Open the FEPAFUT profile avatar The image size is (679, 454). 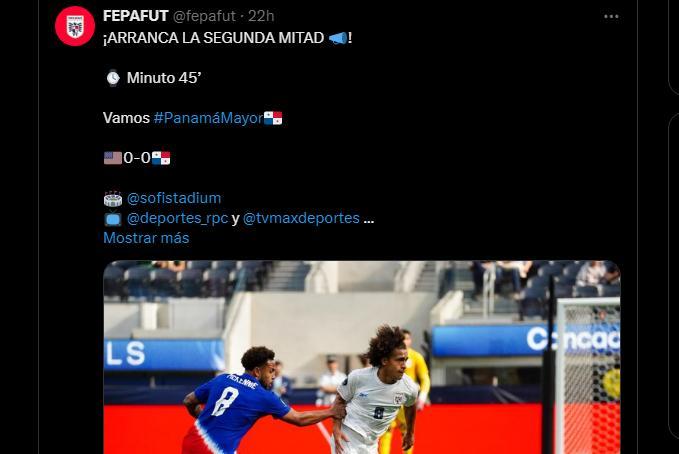[x=75, y=27]
